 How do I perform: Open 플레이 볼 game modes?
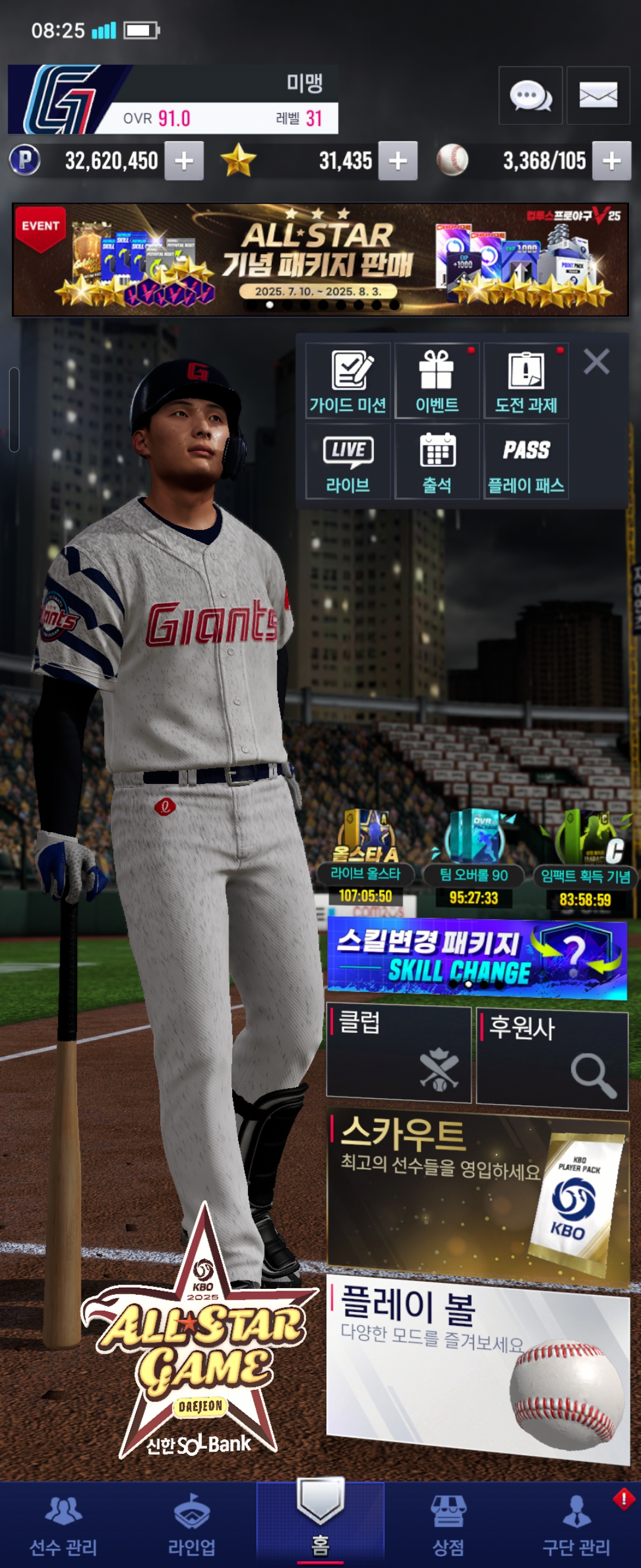click(477, 1370)
